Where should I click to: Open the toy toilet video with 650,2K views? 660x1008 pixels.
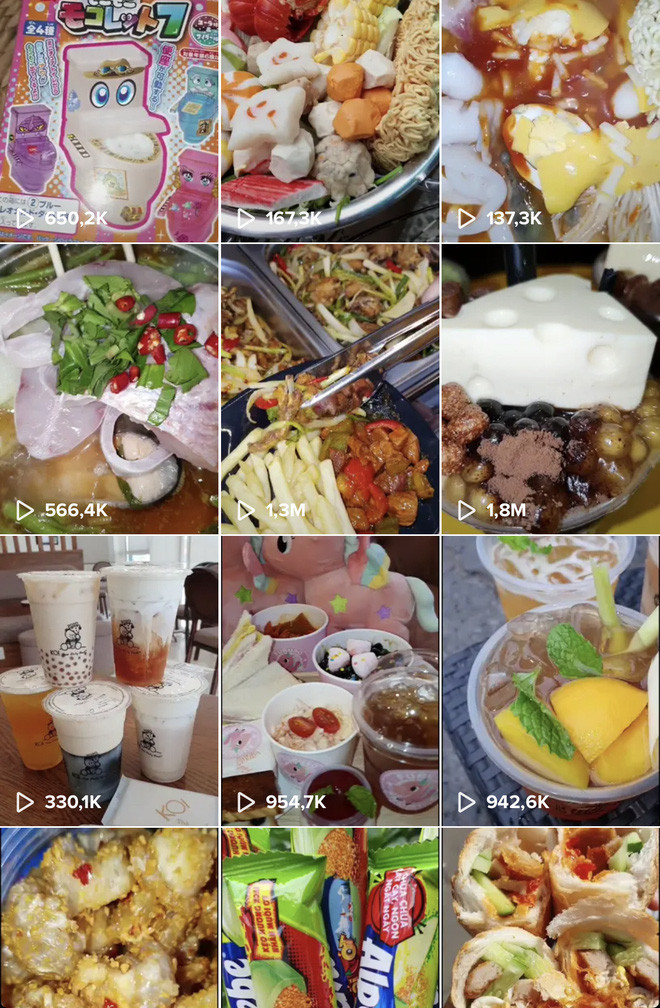[108, 120]
